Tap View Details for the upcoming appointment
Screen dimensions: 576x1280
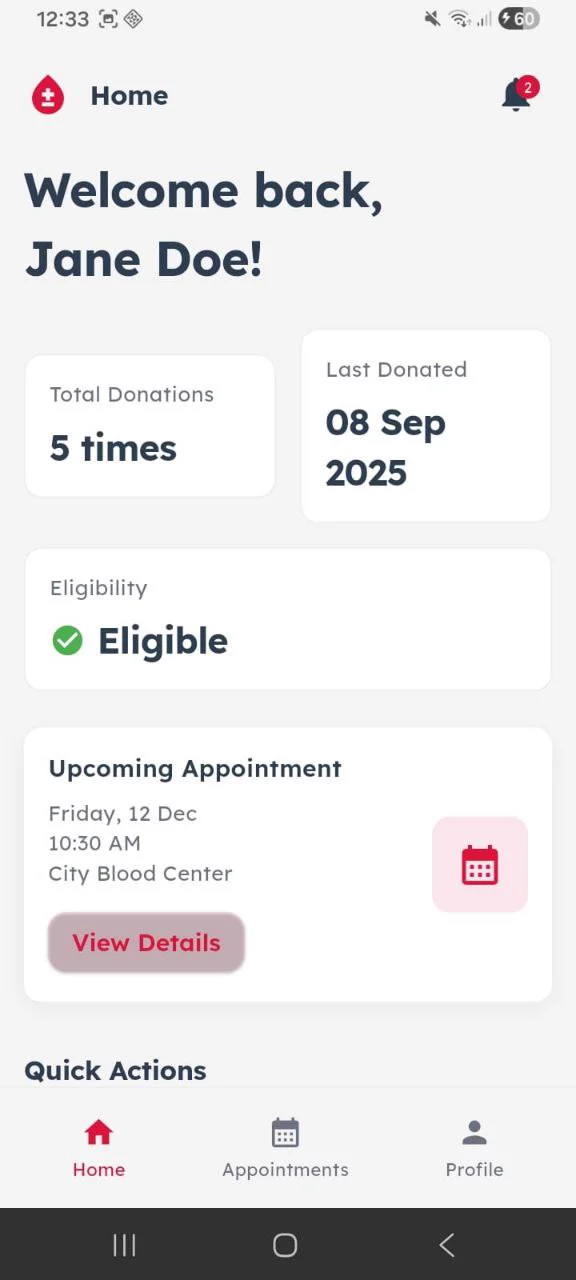pos(146,943)
